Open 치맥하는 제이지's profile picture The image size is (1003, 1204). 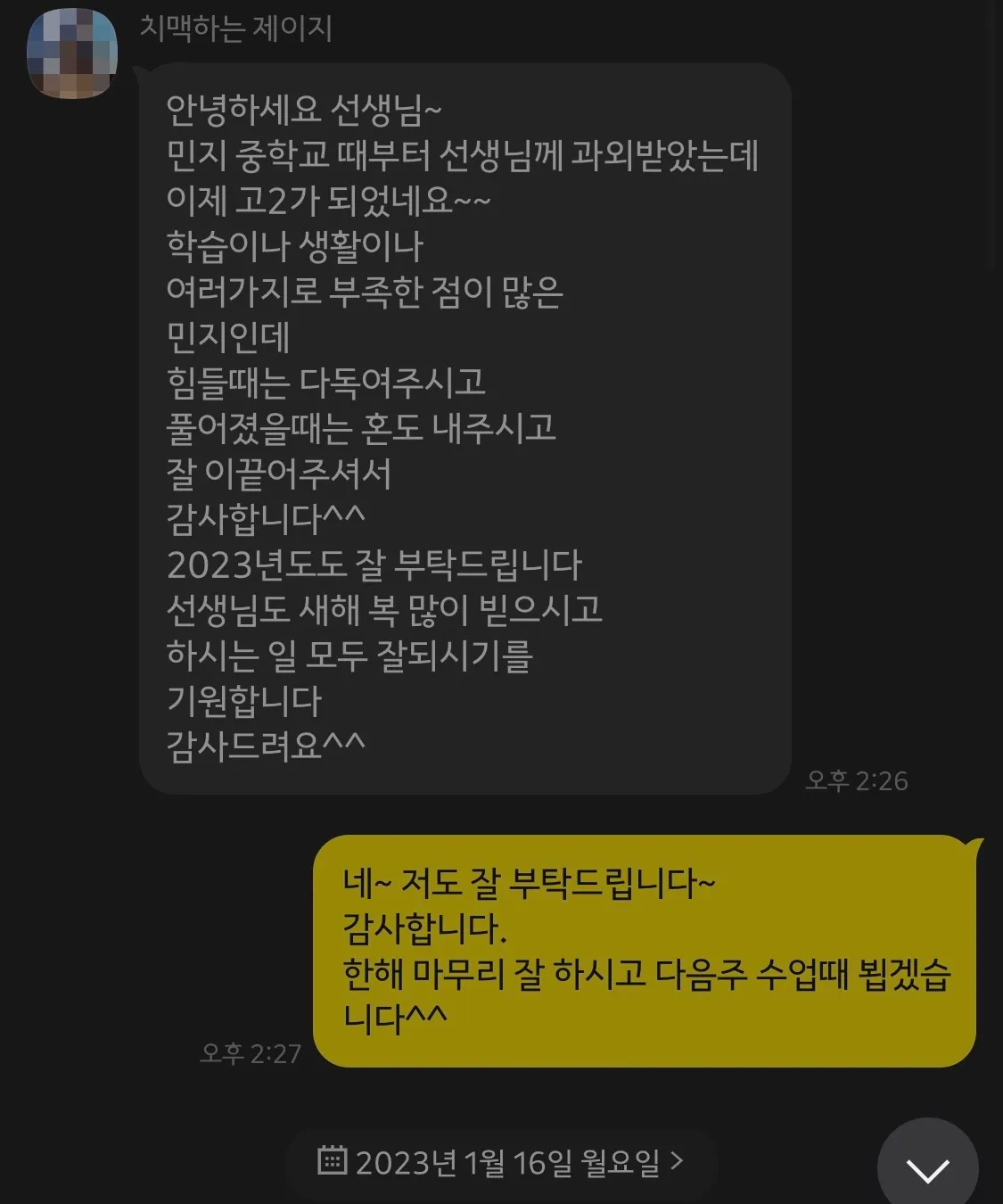[72, 54]
